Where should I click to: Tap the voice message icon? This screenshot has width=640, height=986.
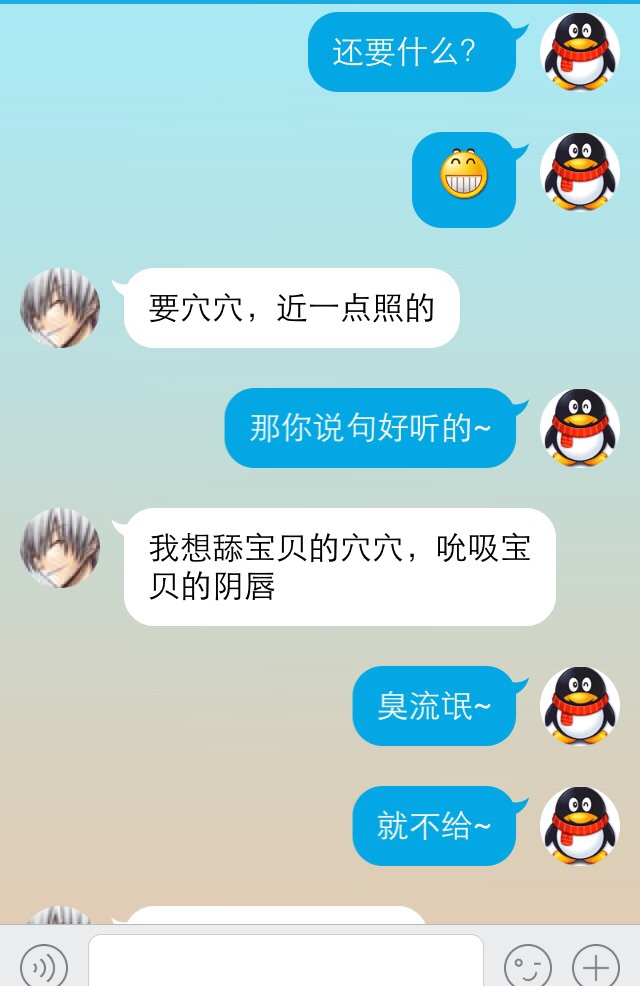(x=44, y=966)
